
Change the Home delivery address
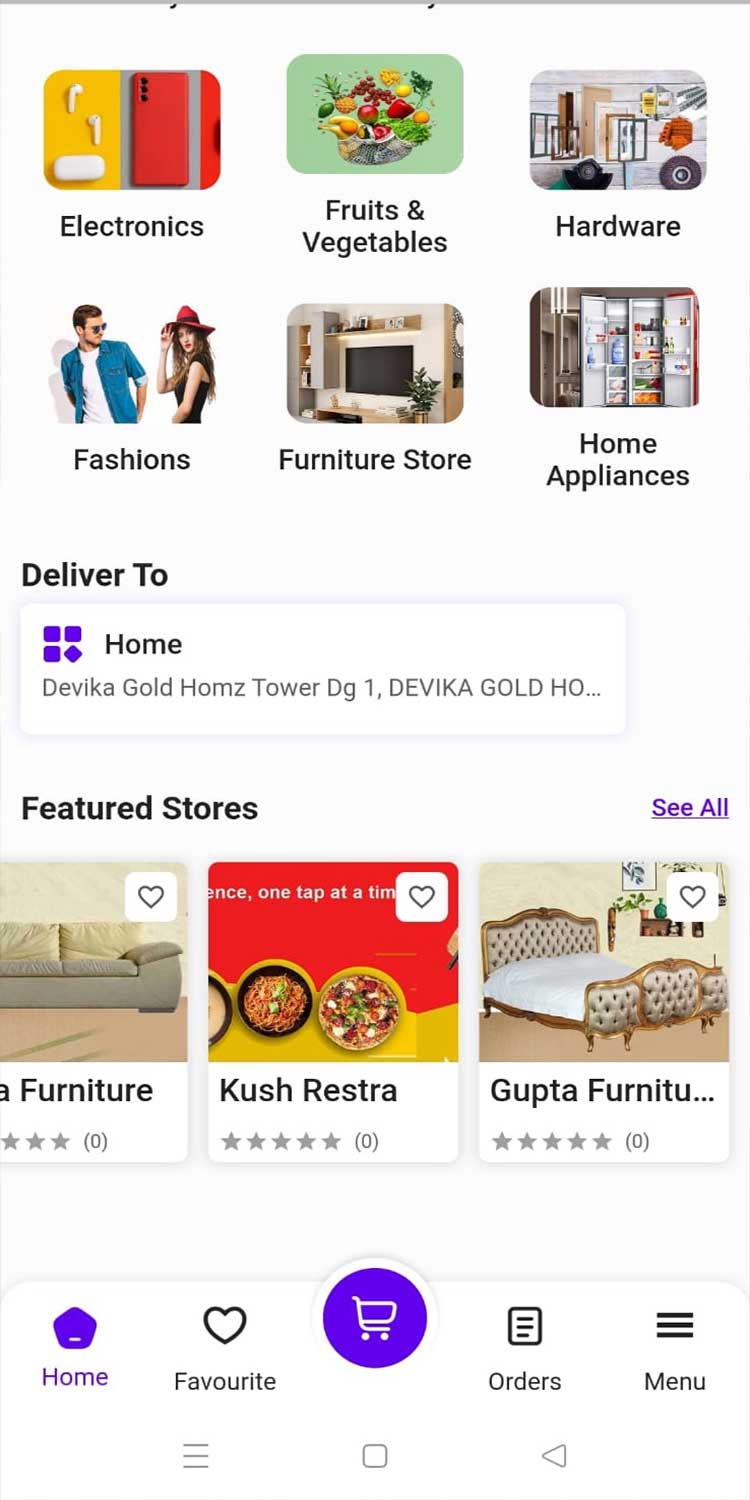(x=322, y=667)
